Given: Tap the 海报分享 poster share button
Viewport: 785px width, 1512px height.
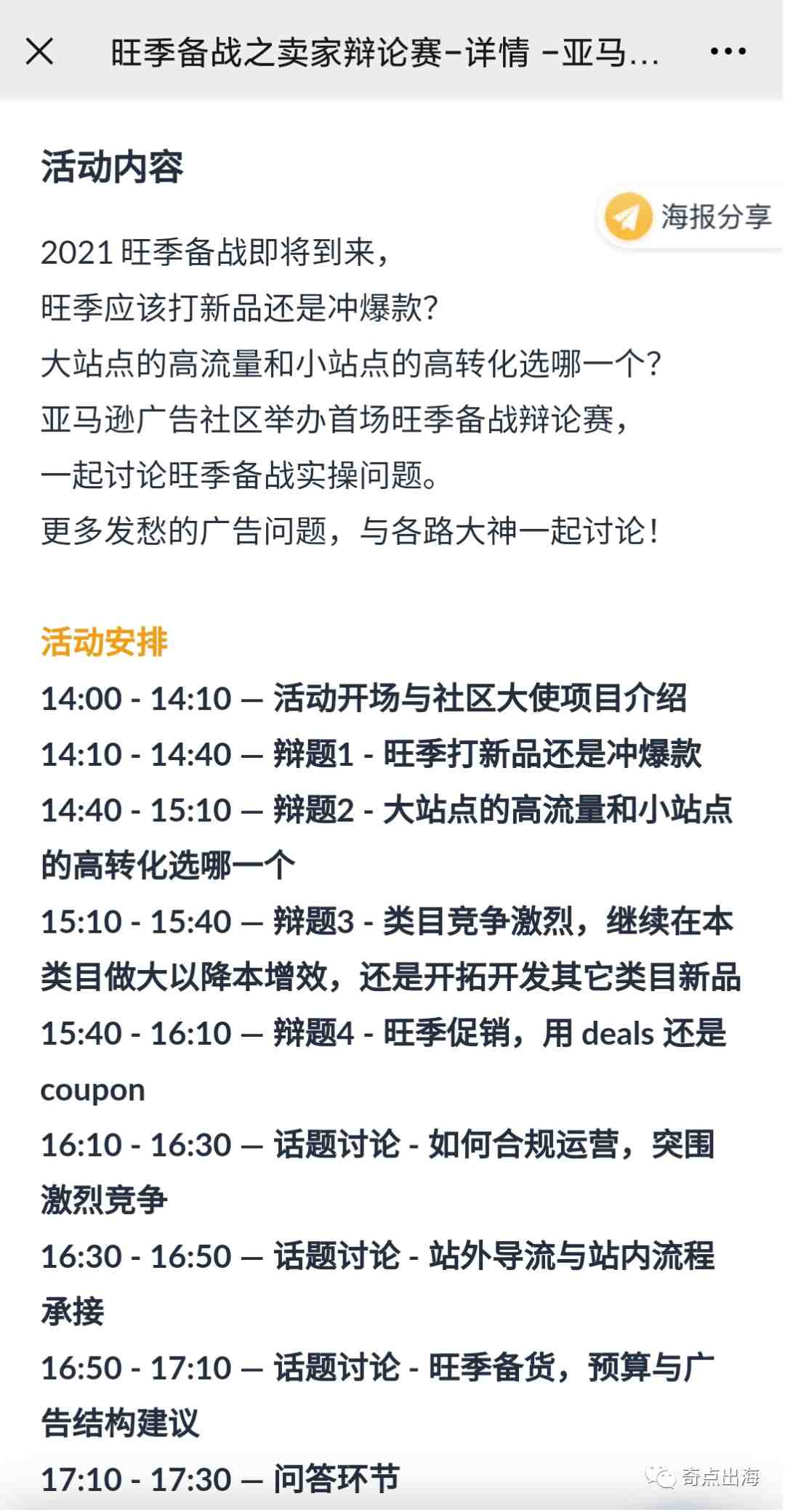Looking at the screenshot, I should [x=691, y=217].
